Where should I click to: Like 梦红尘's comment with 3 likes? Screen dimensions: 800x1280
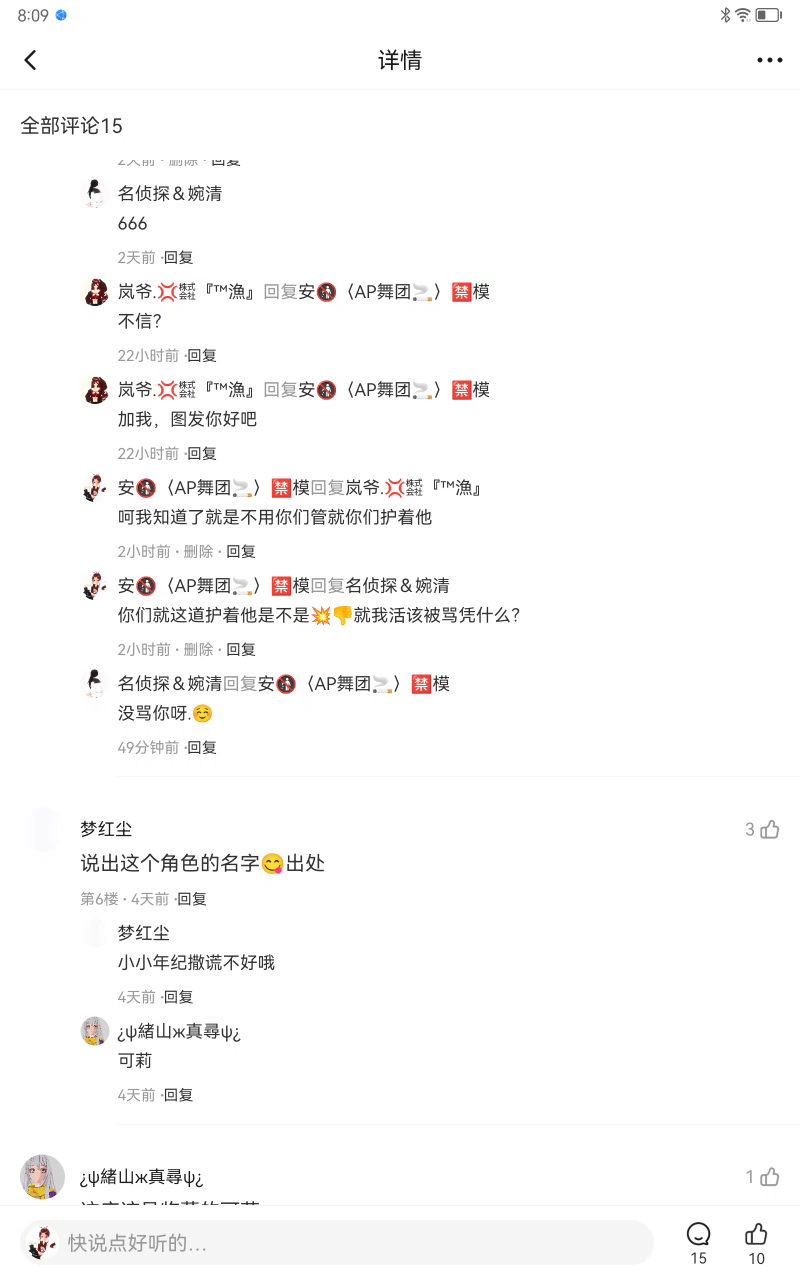763,829
